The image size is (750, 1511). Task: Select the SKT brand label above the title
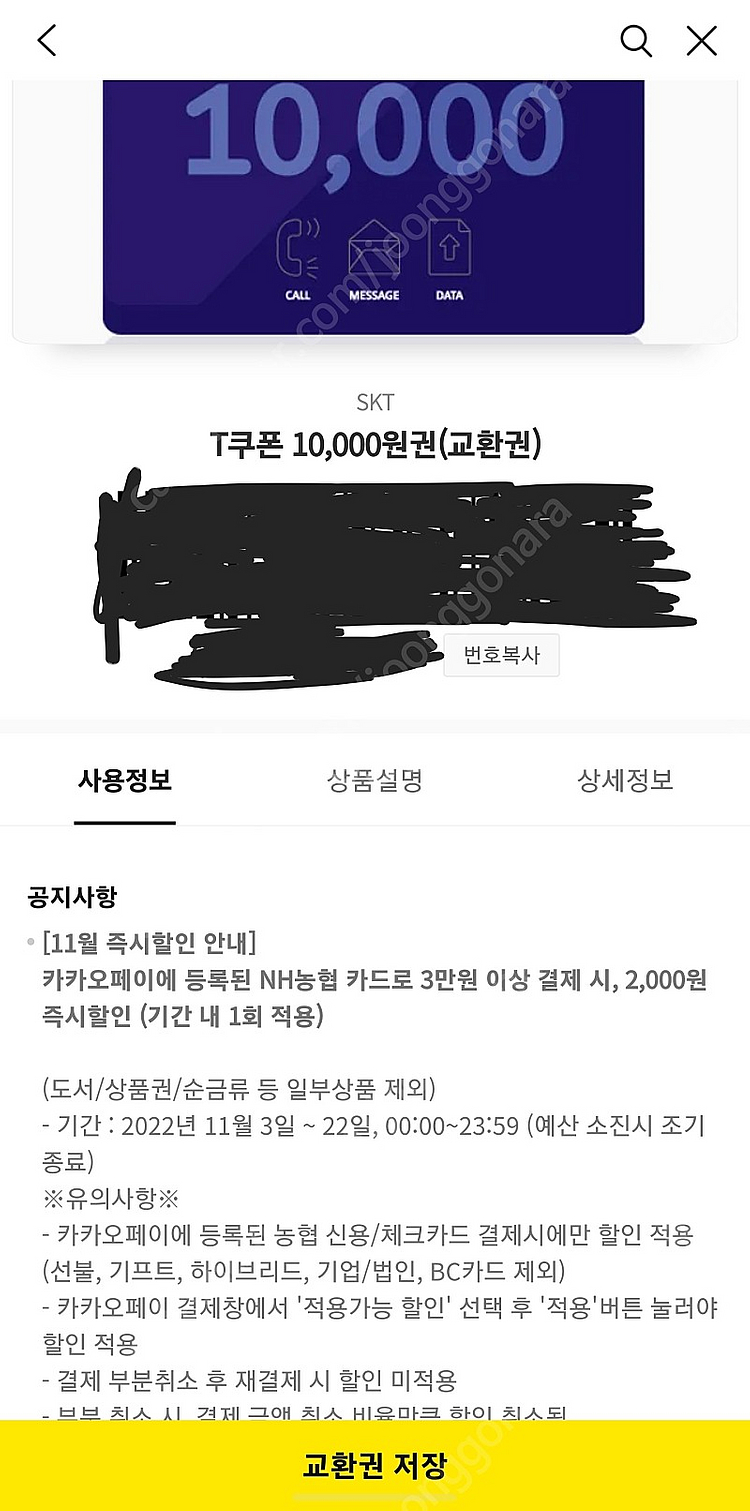point(374,401)
